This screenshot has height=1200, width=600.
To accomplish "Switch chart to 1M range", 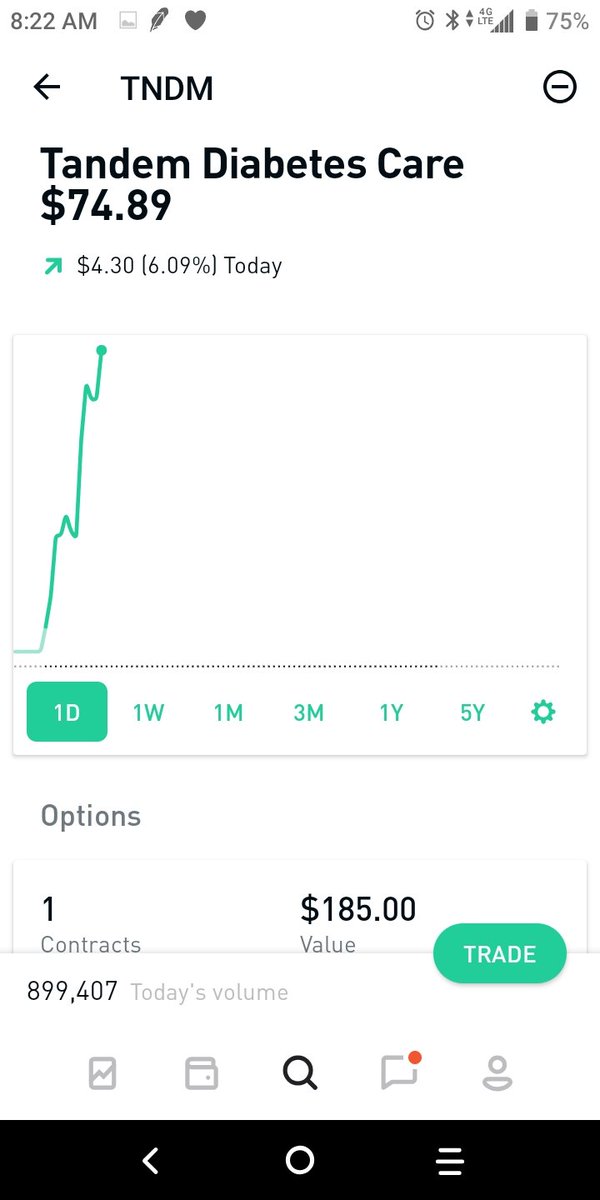I will coord(228,712).
